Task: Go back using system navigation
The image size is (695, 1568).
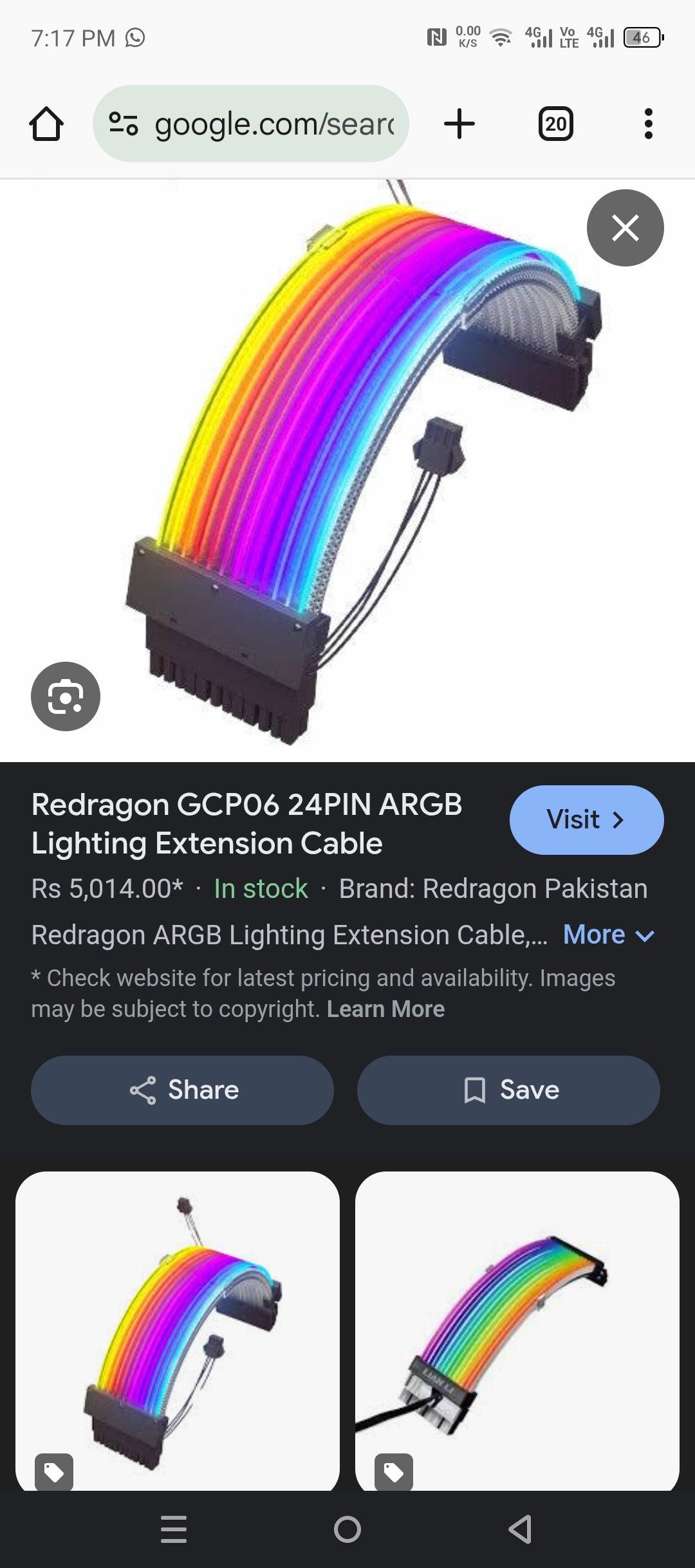Action: pos(520,1529)
